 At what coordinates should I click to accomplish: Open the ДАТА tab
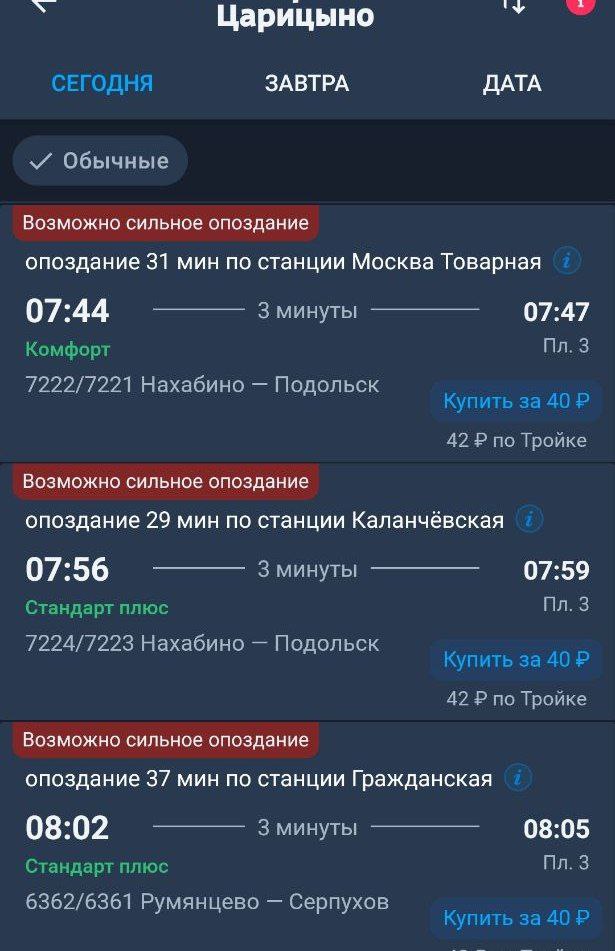click(x=512, y=83)
